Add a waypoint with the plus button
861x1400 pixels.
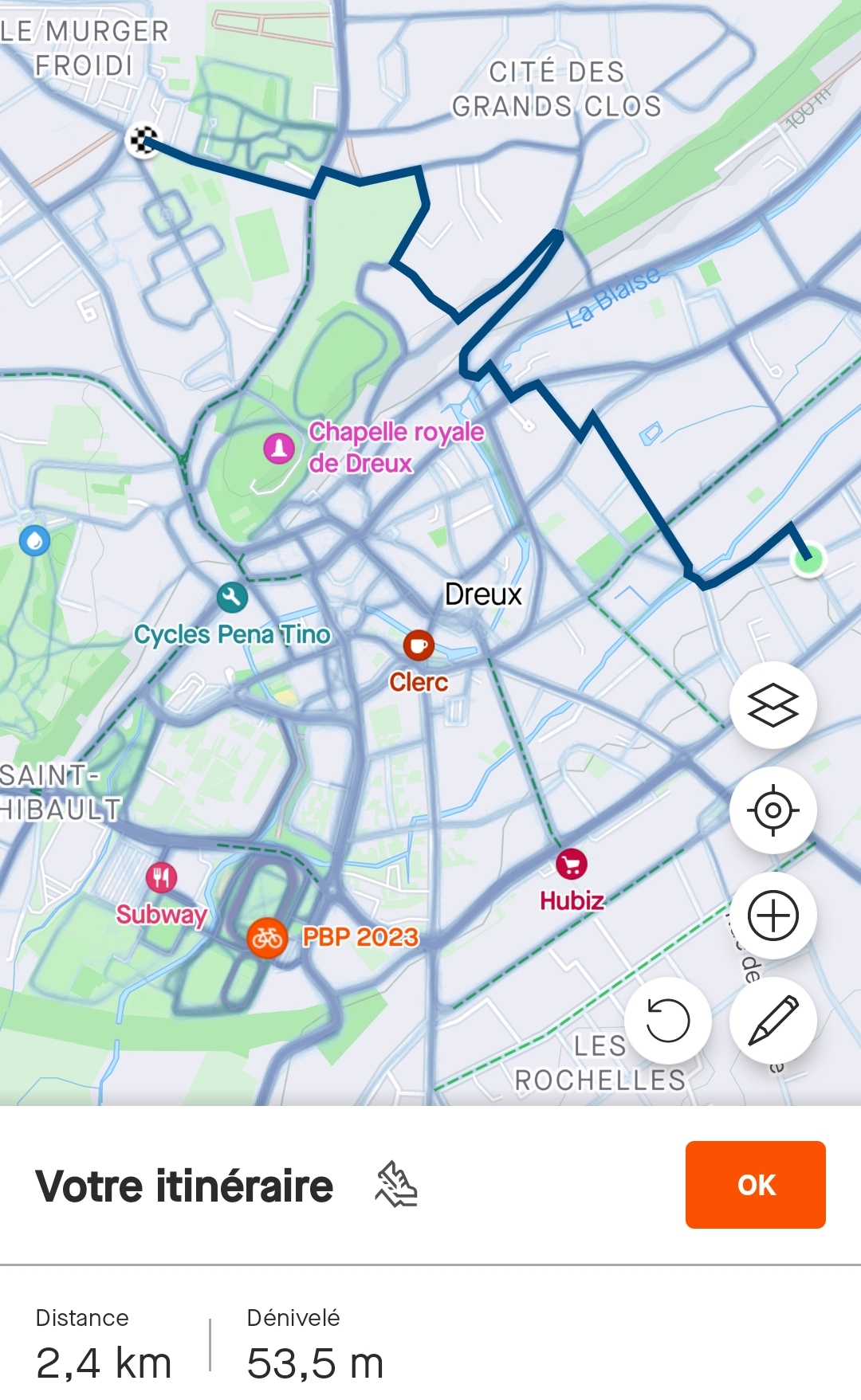click(773, 916)
